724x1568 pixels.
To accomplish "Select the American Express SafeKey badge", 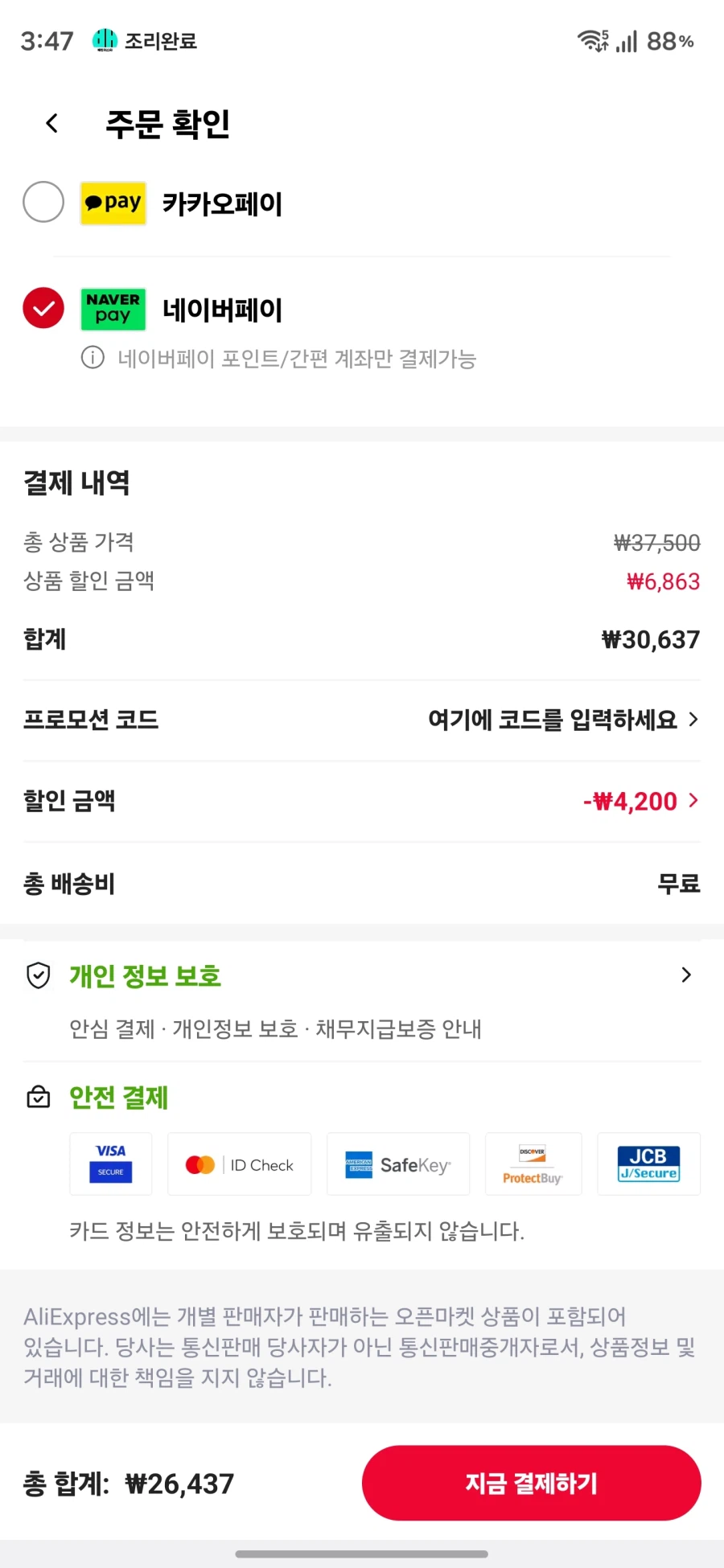I will coord(397,1164).
